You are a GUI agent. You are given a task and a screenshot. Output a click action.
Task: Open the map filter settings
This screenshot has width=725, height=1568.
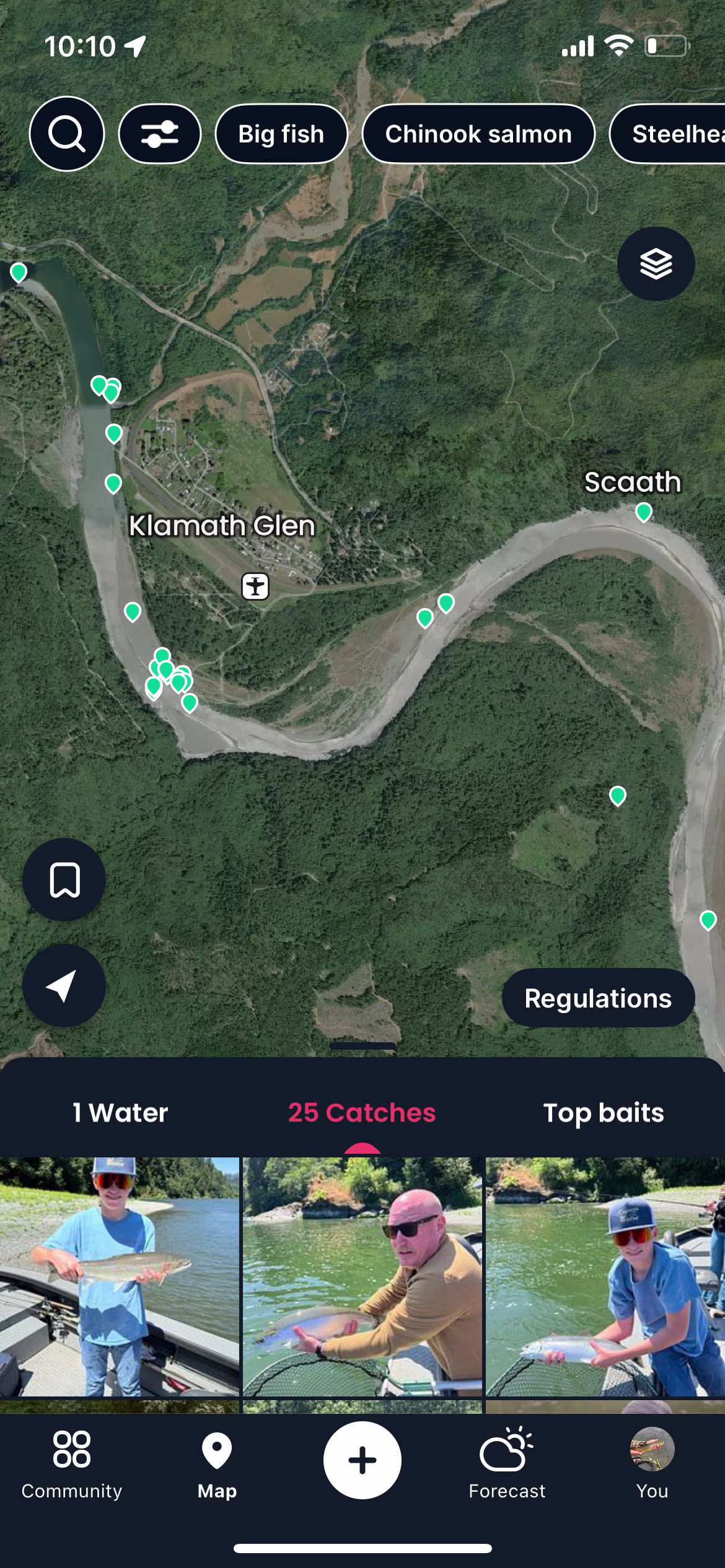pyautogui.click(x=160, y=134)
